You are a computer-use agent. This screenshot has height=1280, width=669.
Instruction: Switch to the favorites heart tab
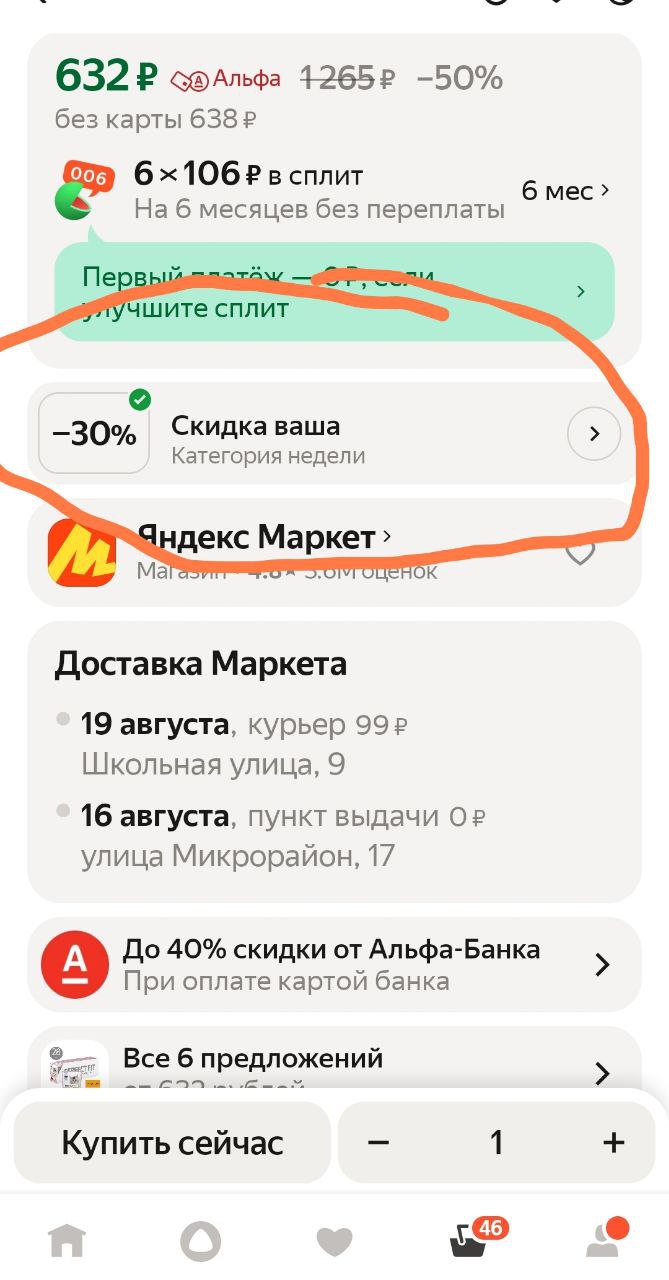pyautogui.click(x=334, y=1242)
